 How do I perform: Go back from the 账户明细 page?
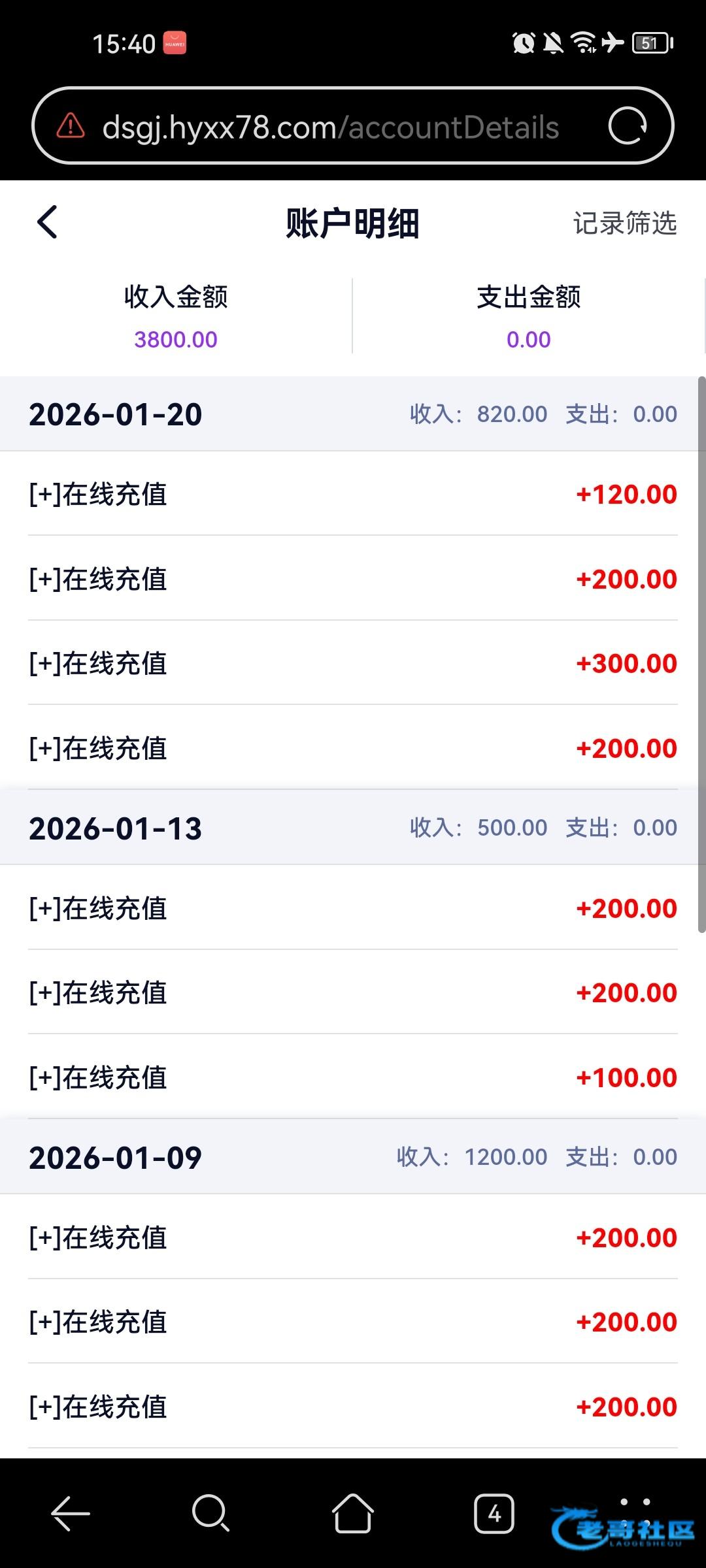coord(47,223)
